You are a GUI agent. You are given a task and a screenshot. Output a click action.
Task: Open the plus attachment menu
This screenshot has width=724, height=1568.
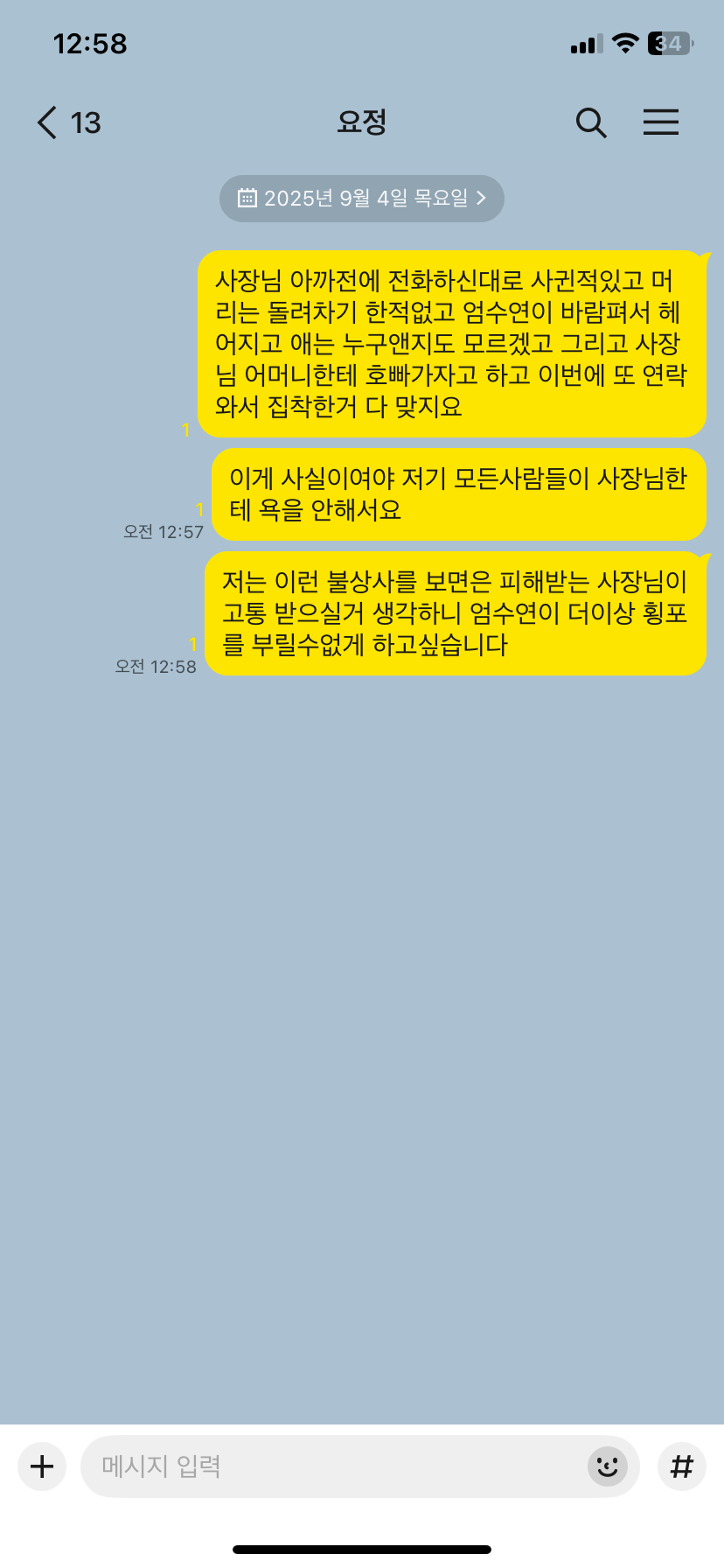[x=42, y=1466]
